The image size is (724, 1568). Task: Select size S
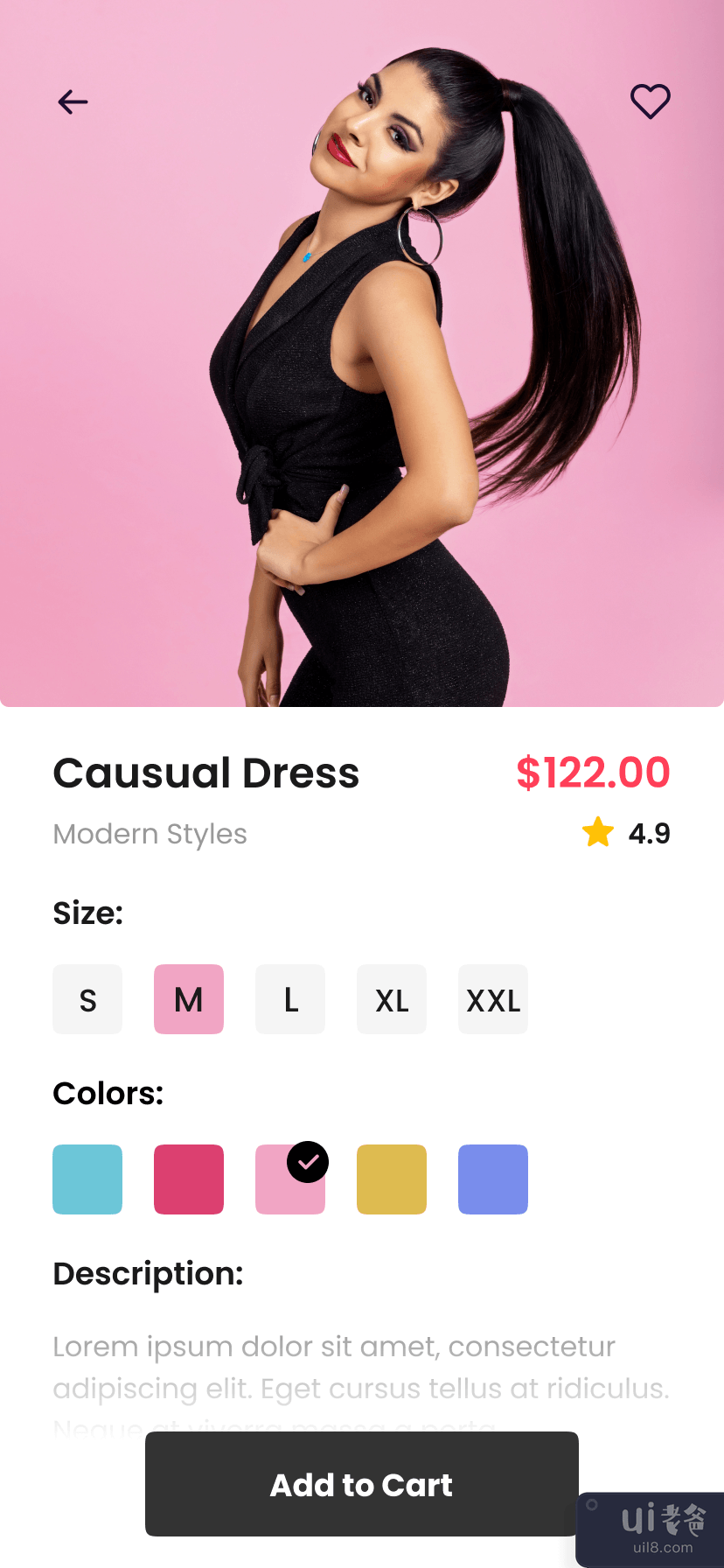tap(87, 999)
